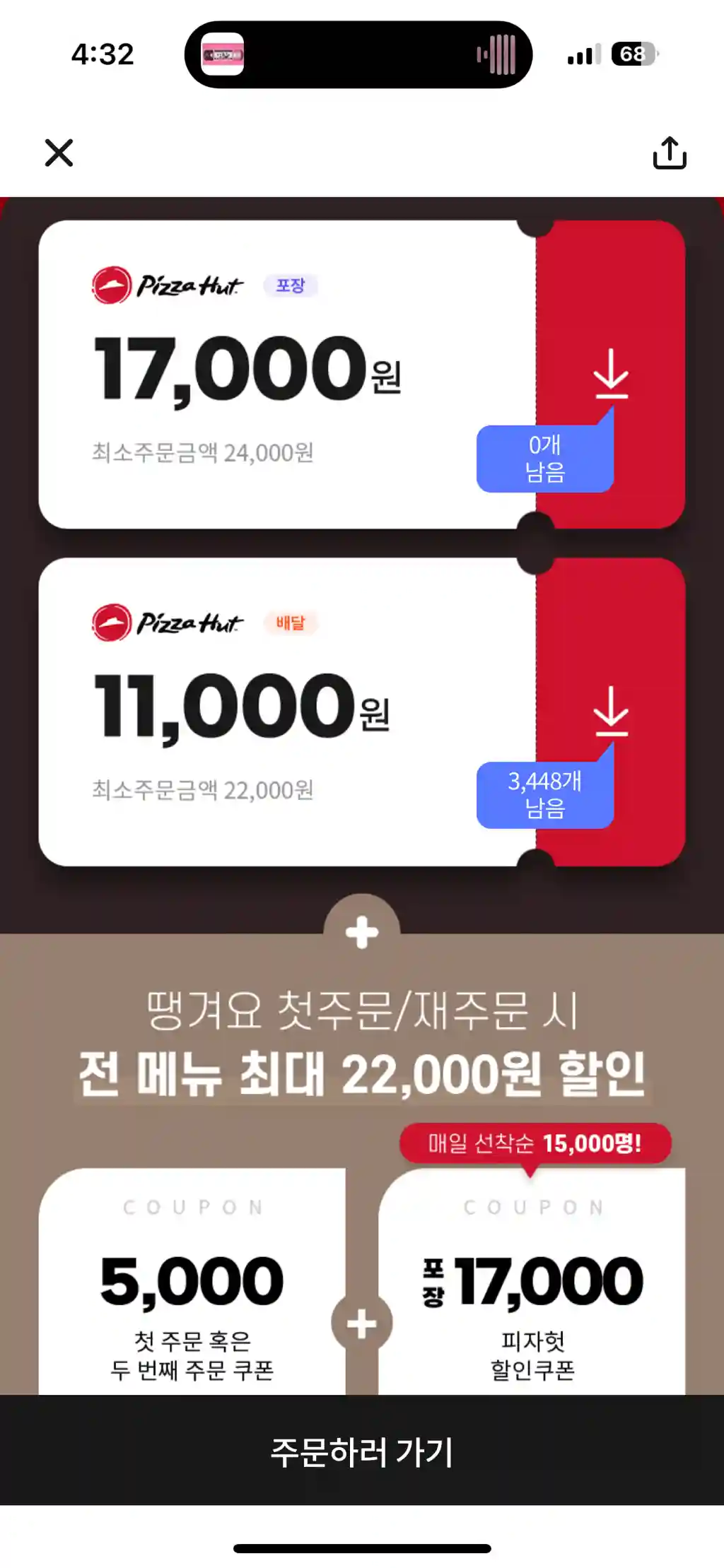Tap 주문하러 가기 to start ordering
Viewport: 724px width, 1568px height.
click(x=362, y=1451)
